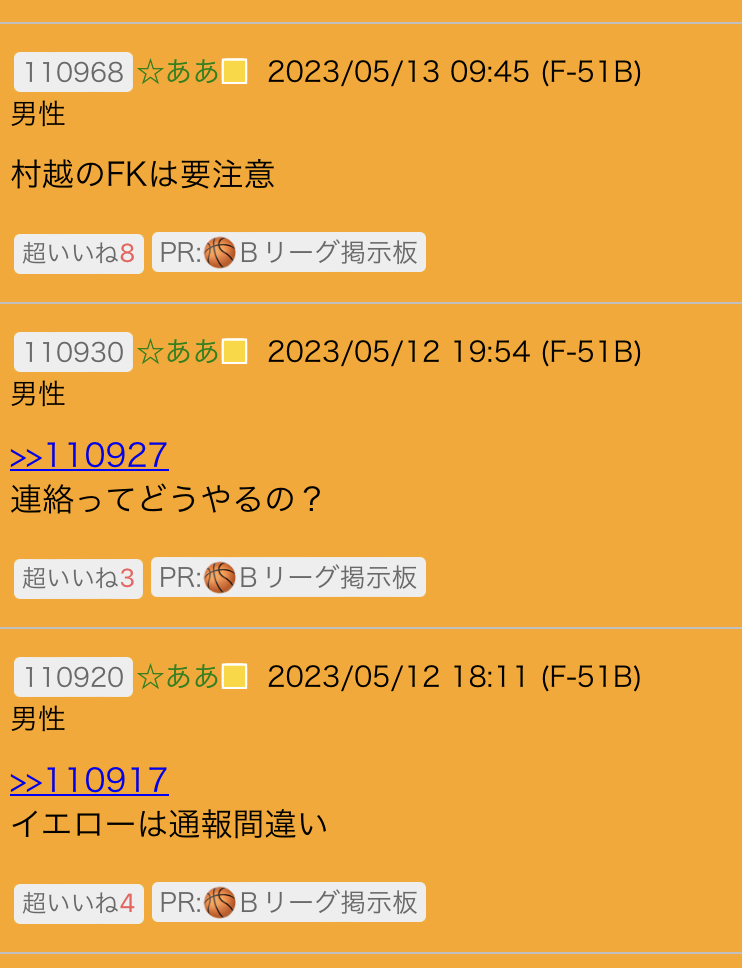The height and width of the screenshot is (968, 742).
Task: Open Bリーグ掲示板 PR link under post 110930
Action: [x=289, y=578]
